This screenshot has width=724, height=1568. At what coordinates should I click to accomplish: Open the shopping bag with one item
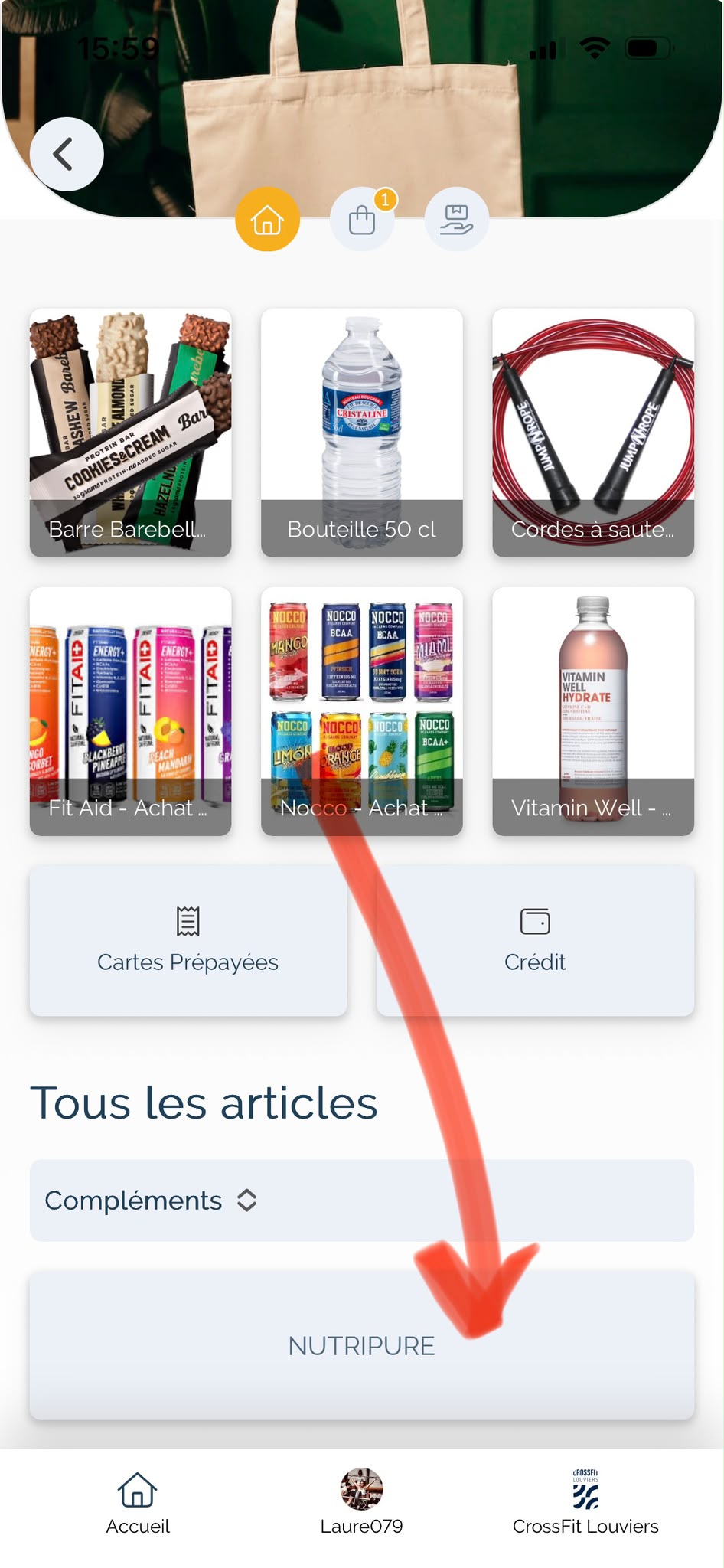coord(362,220)
